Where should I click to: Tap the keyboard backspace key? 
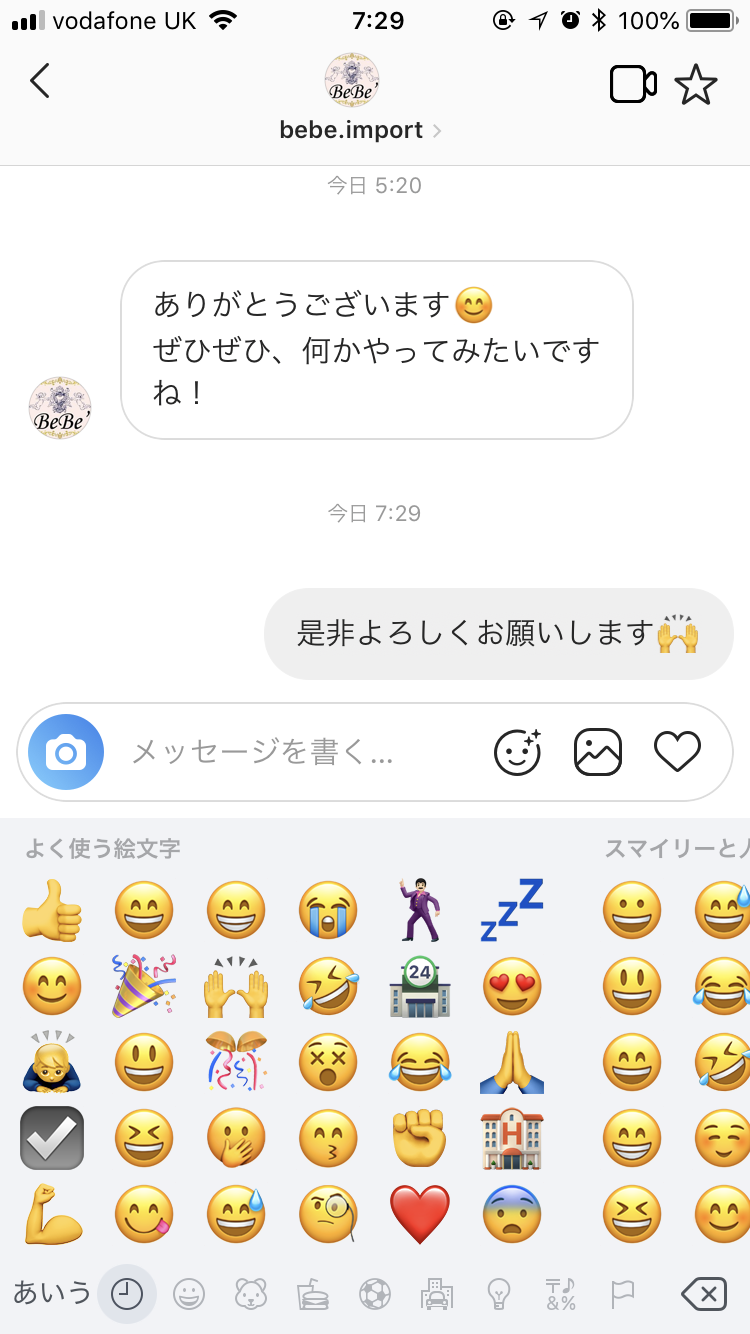(703, 1294)
